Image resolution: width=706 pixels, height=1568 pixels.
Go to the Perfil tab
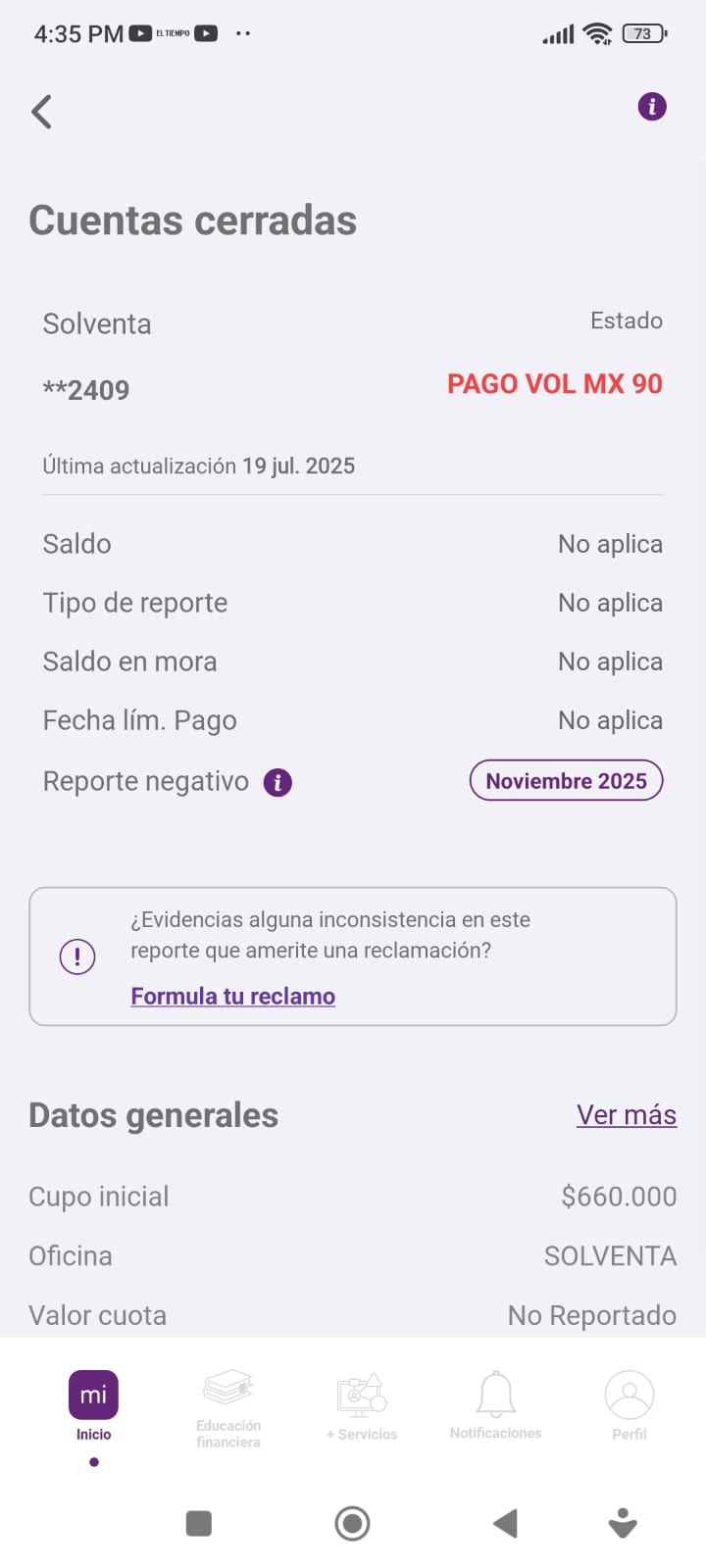click(630, 1407)
